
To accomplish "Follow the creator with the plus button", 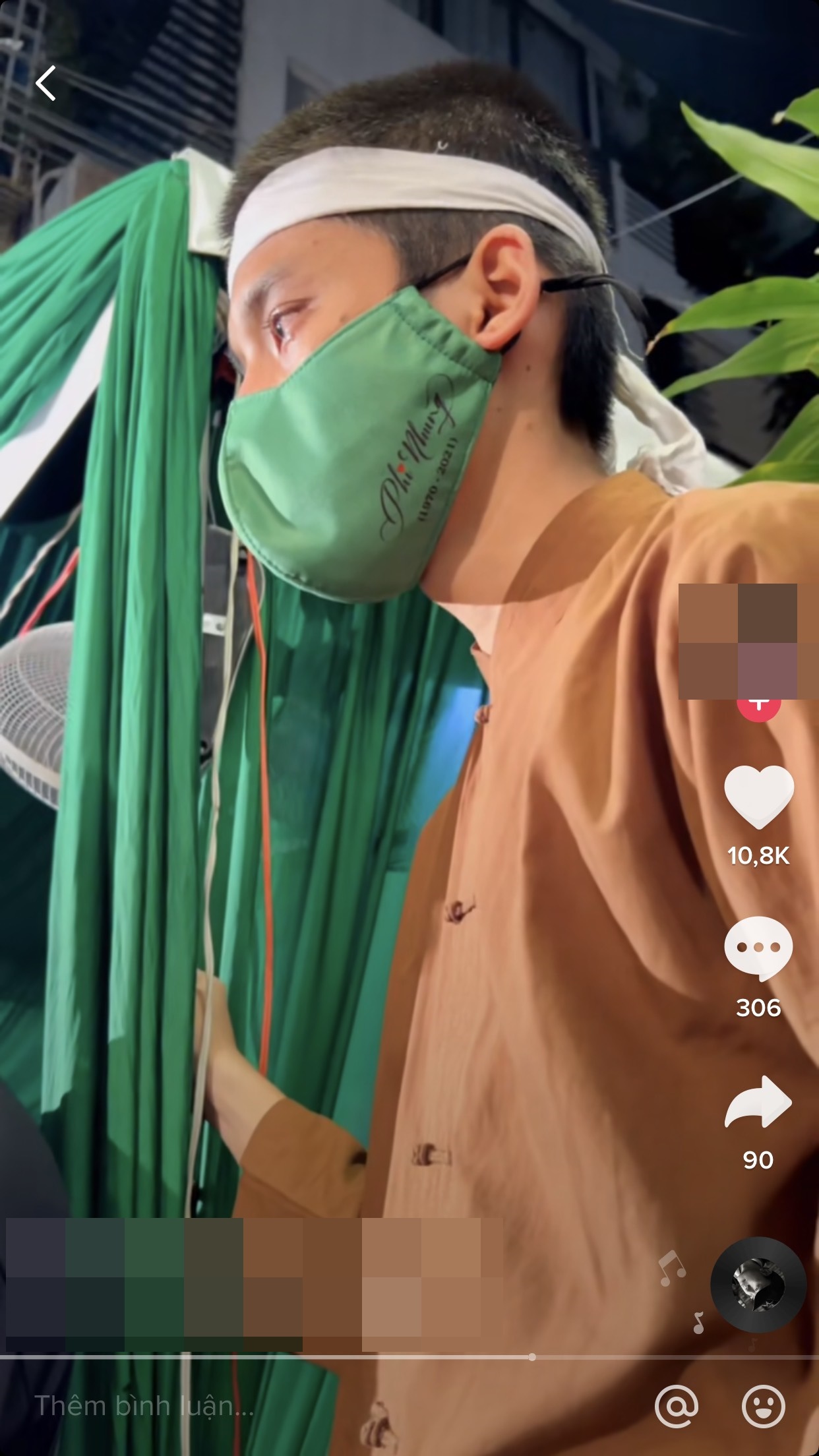I will [x=758, y=706].
